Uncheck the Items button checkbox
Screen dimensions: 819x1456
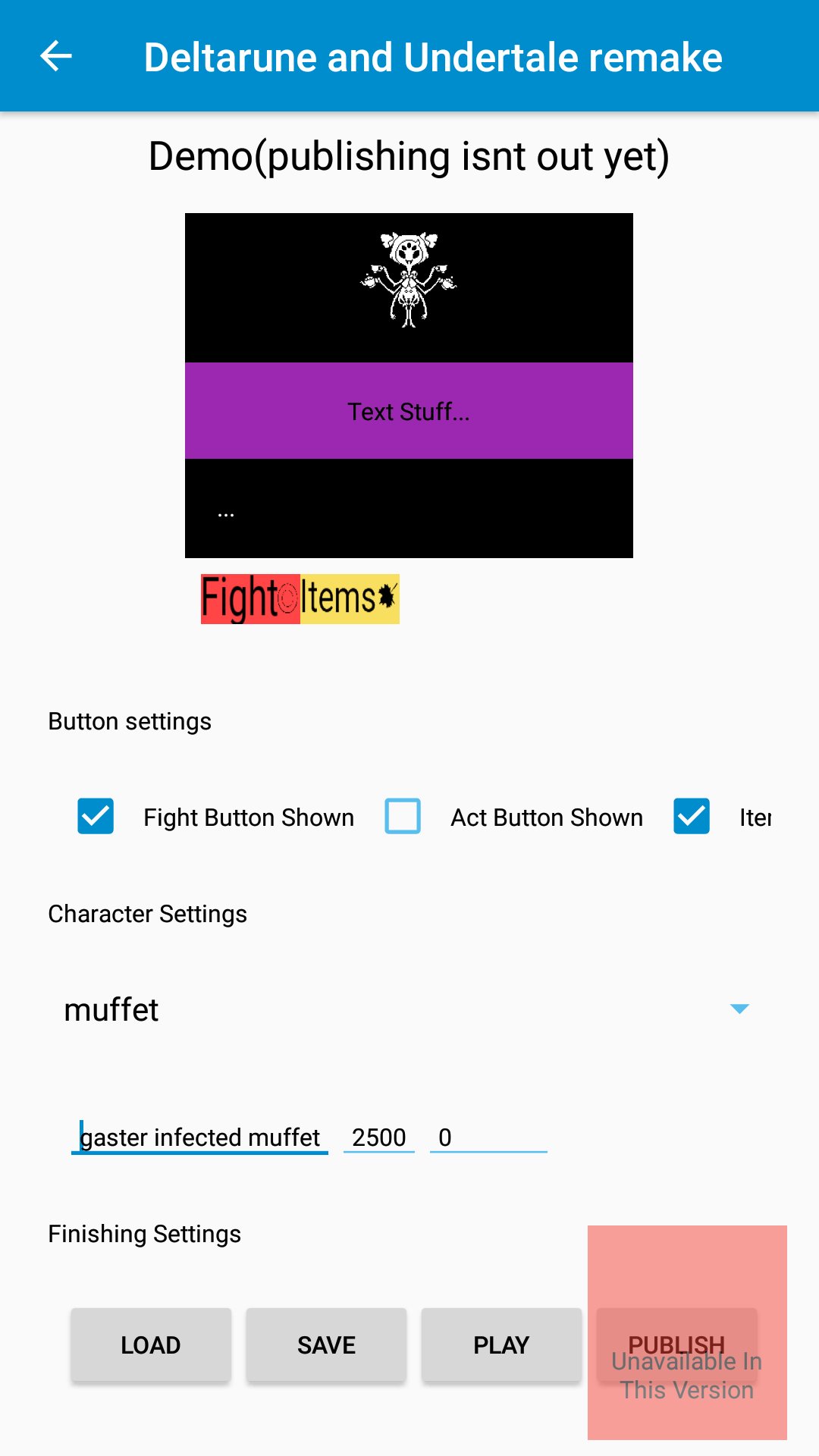pos(692,817)
